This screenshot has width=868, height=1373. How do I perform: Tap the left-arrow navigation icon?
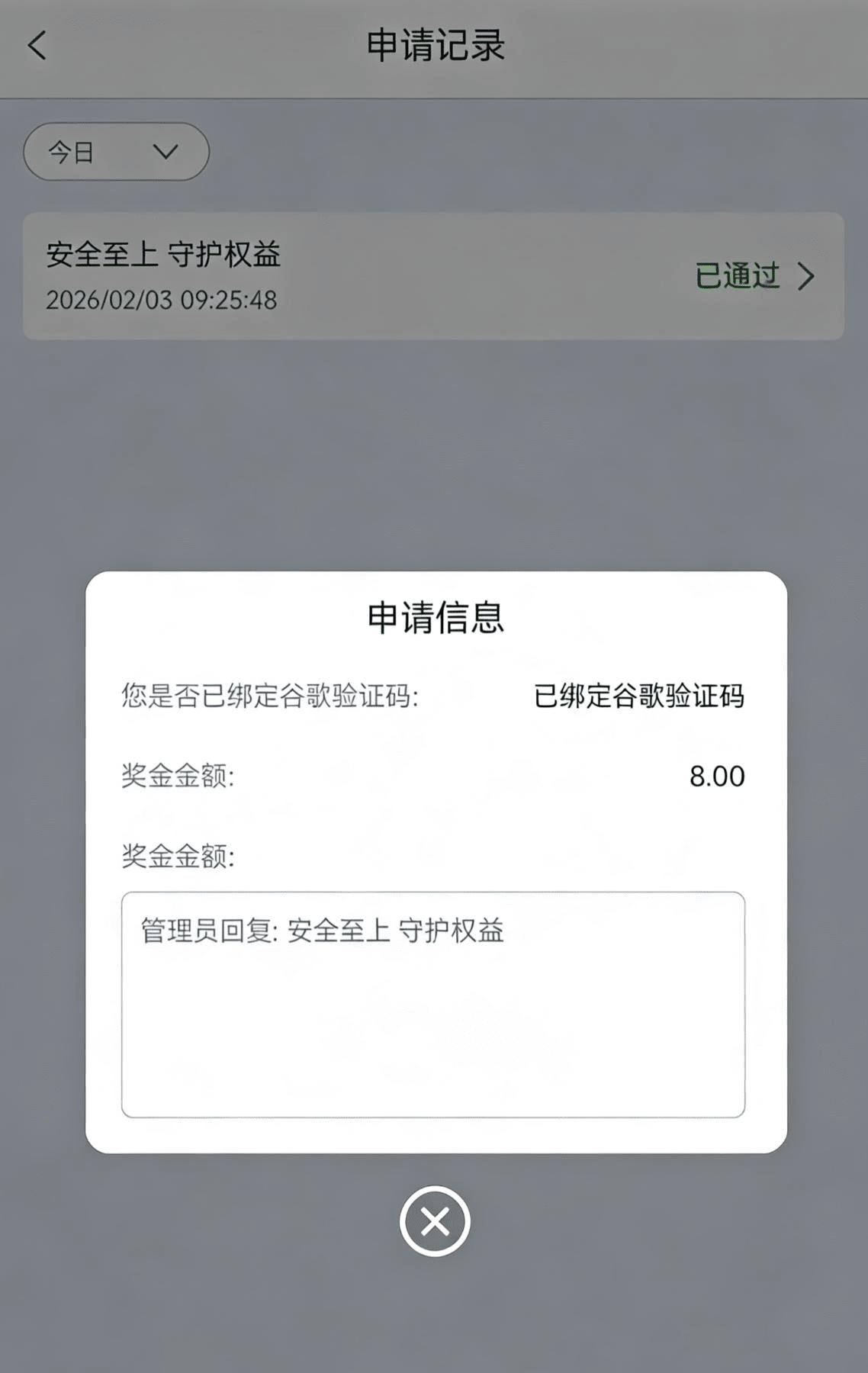point(36,46)
